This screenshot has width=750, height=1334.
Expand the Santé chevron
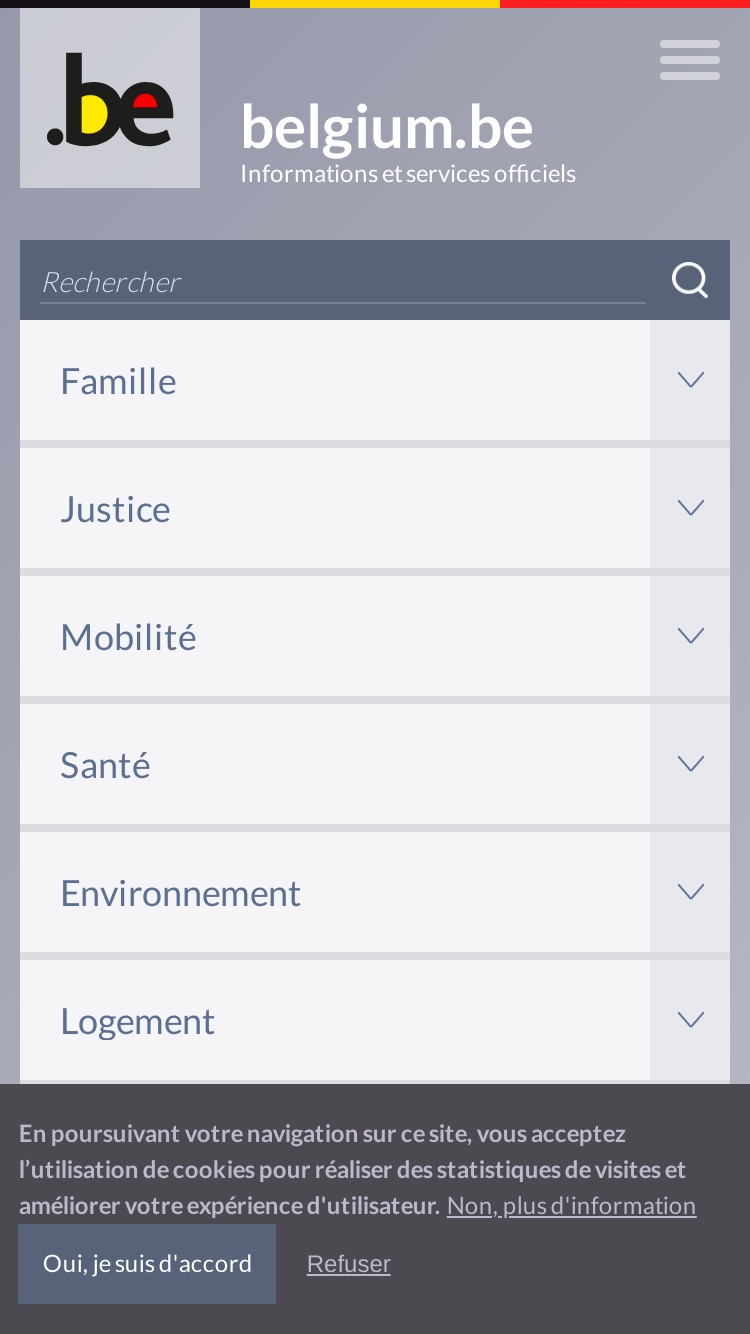point(690,764)
